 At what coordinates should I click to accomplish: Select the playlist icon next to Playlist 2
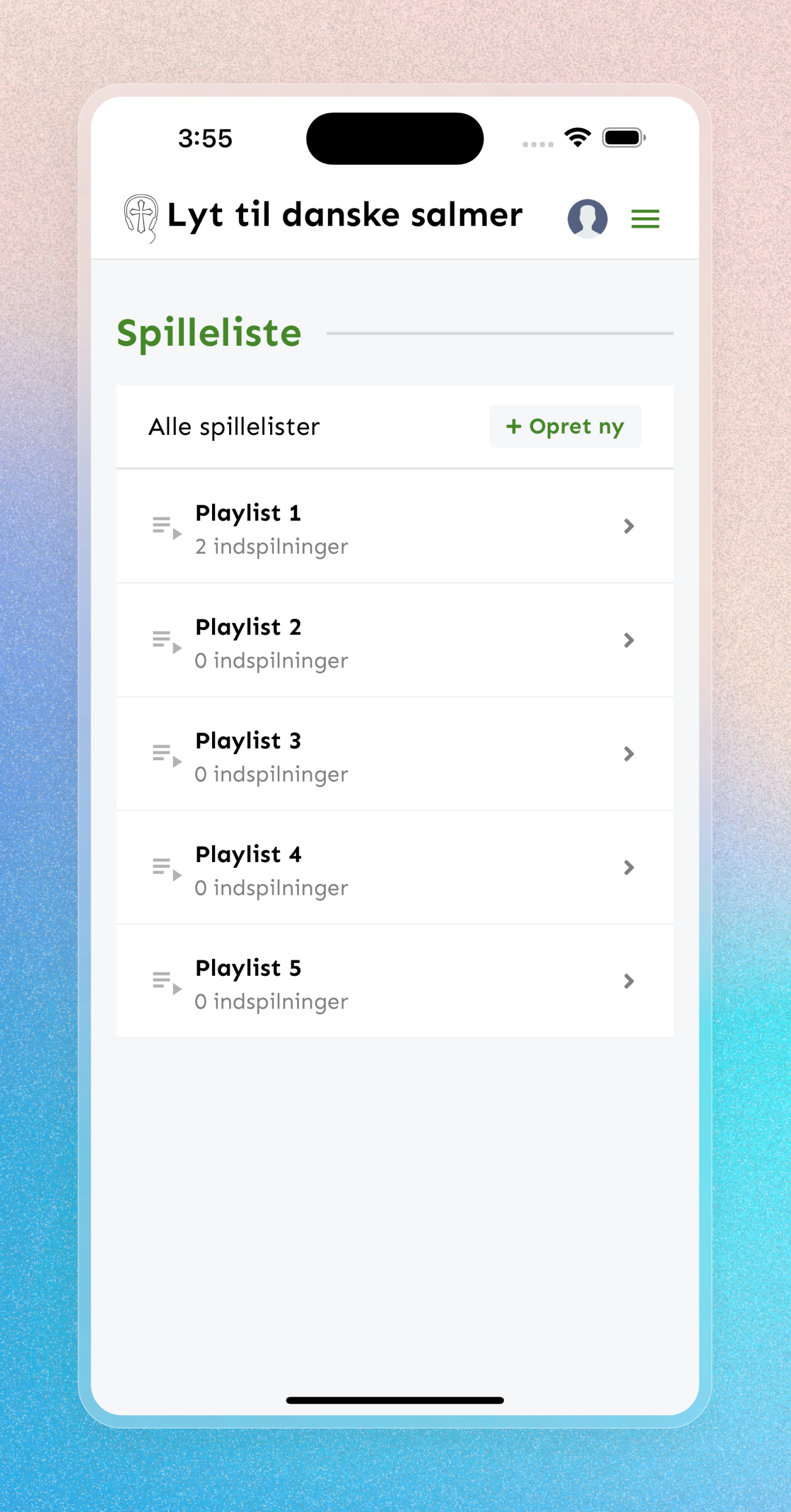166,640
